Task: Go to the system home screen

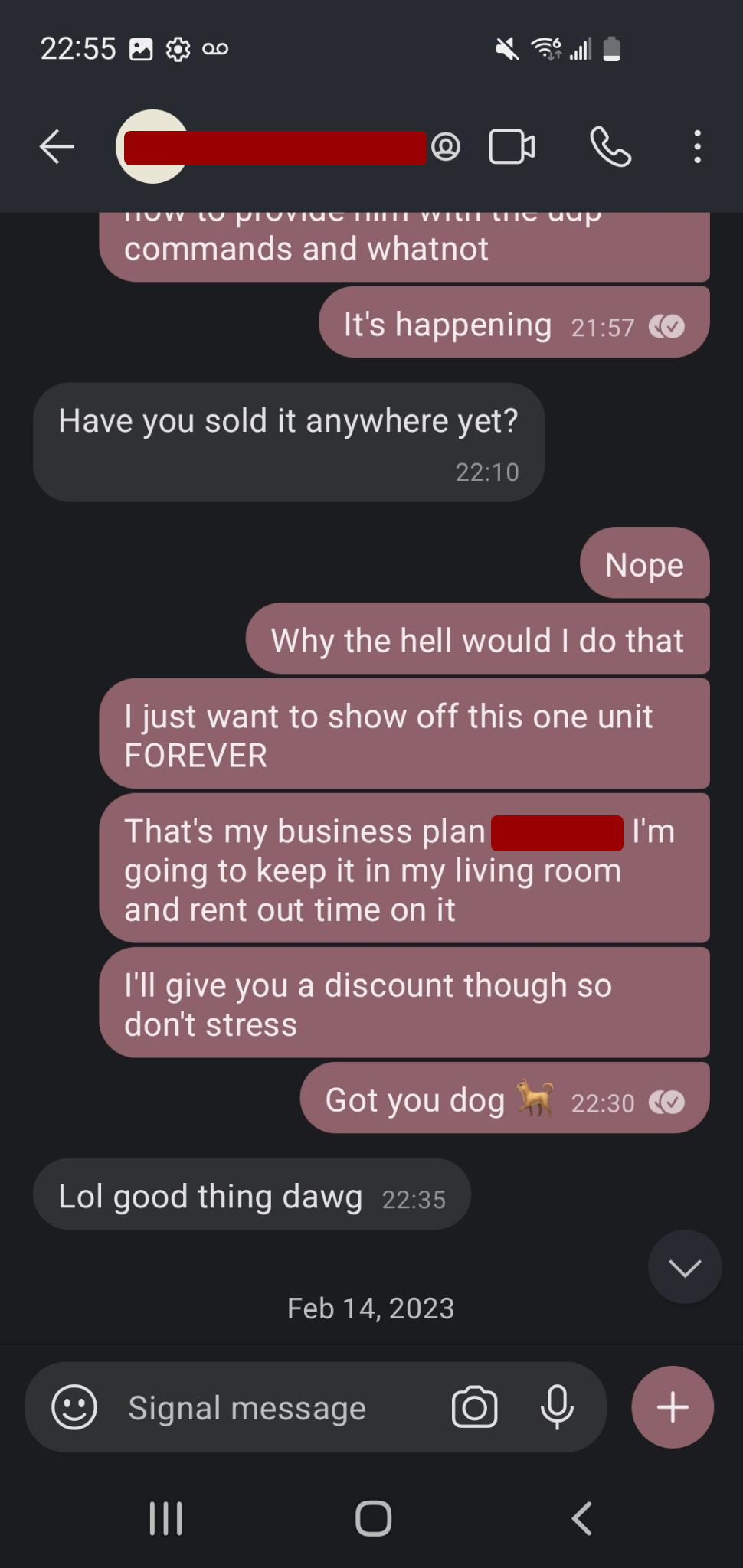Action: click(x=373, y=1518)
